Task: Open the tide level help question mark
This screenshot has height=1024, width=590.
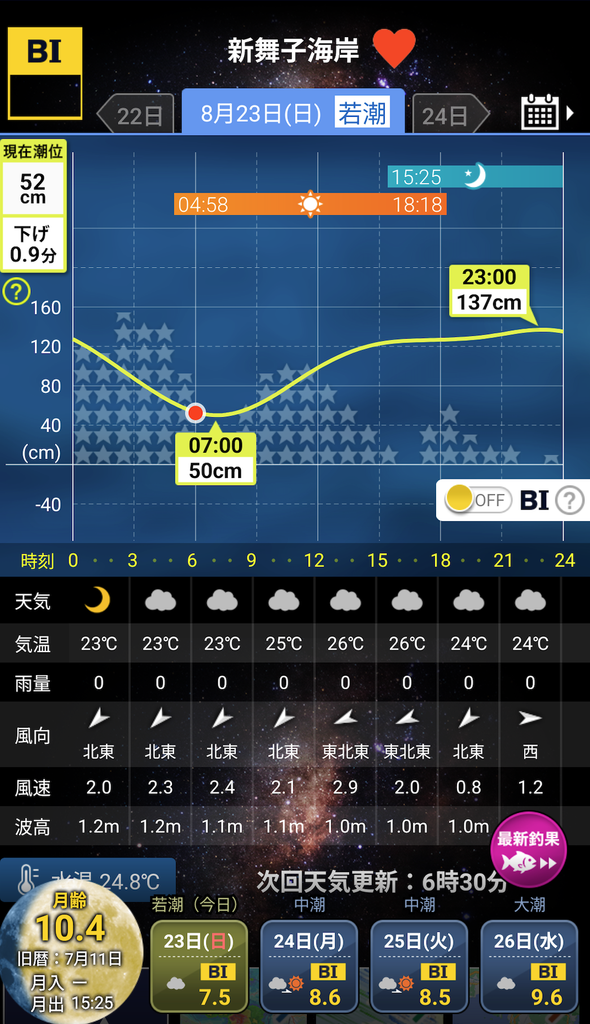Action: click(16, 292)
